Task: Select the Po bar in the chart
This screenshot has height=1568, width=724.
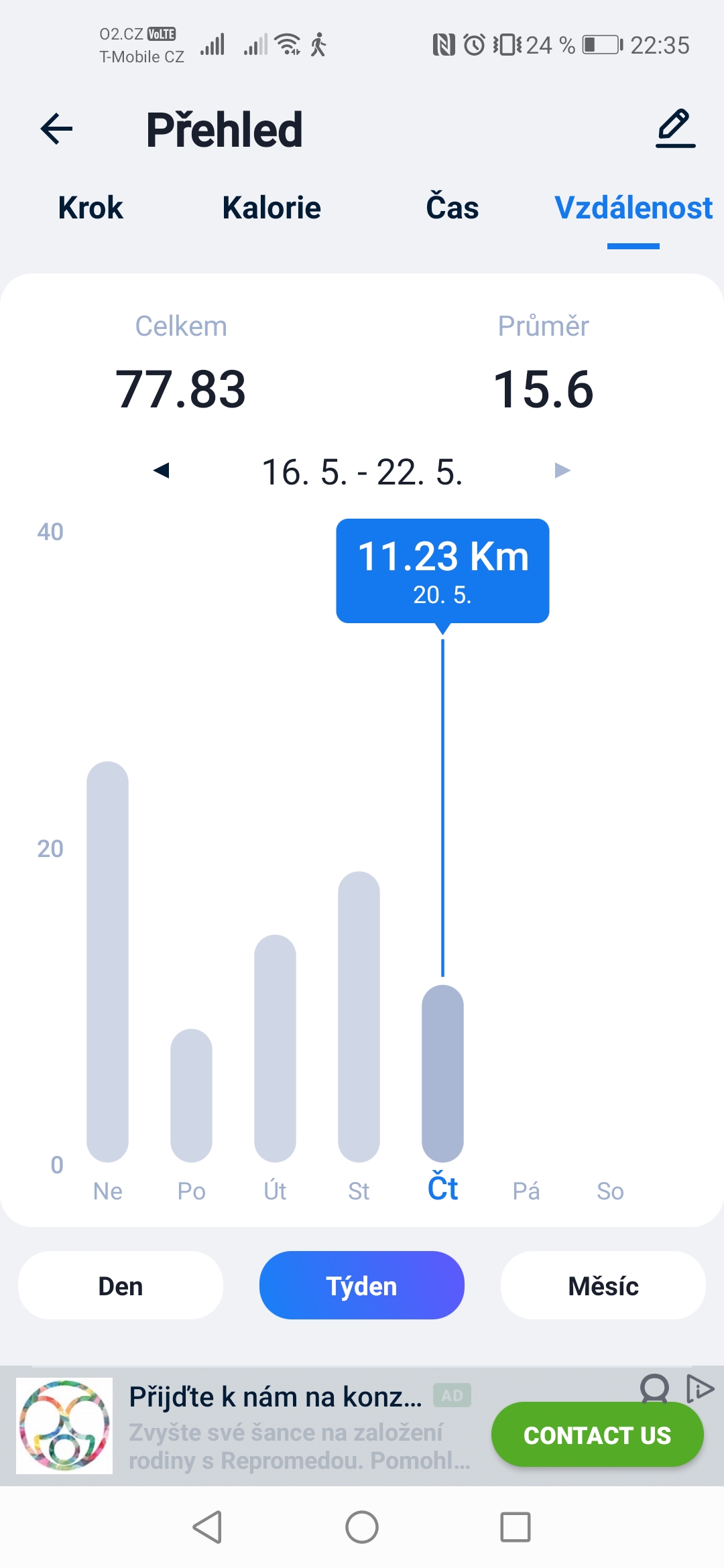Action: (191, 1096)
